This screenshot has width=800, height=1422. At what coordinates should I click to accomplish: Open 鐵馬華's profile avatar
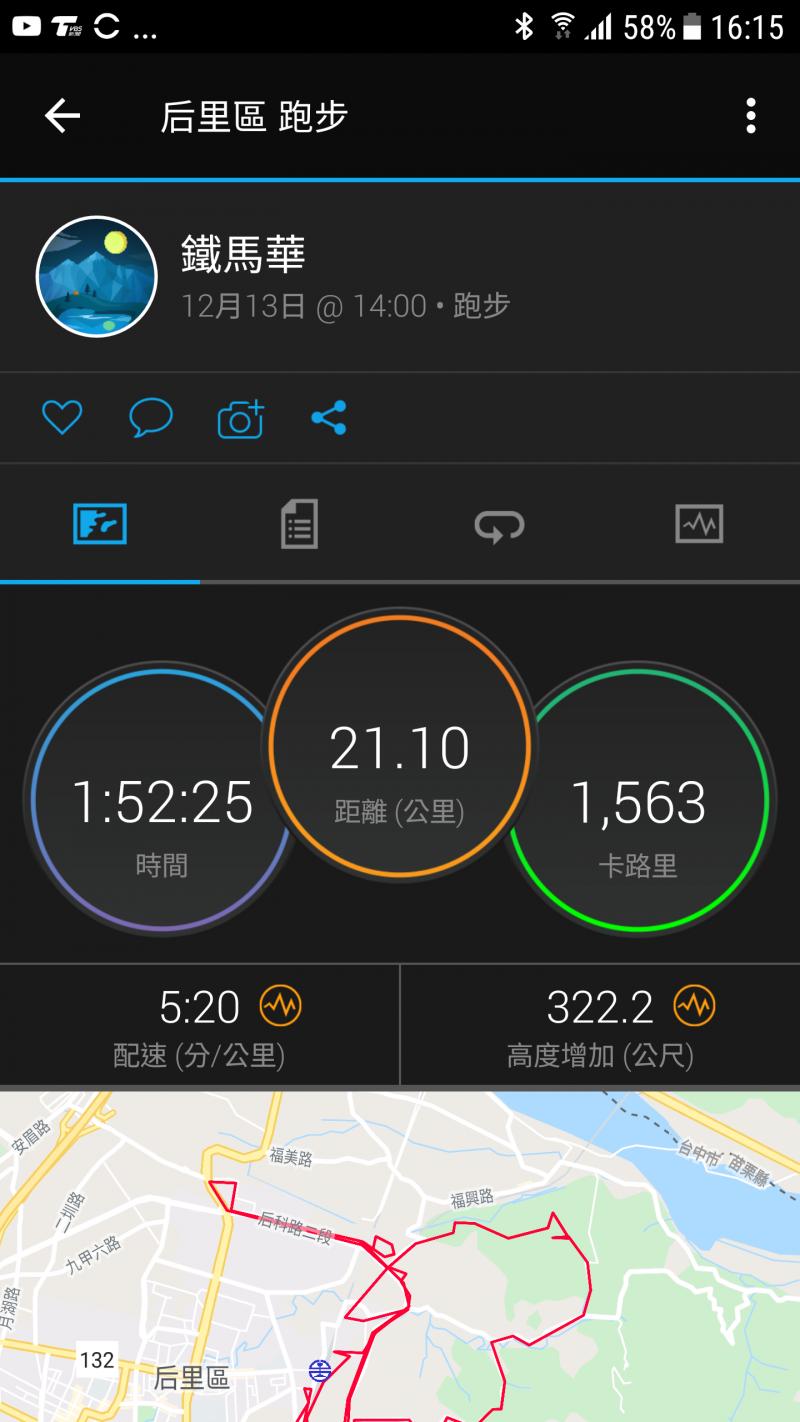96,276
